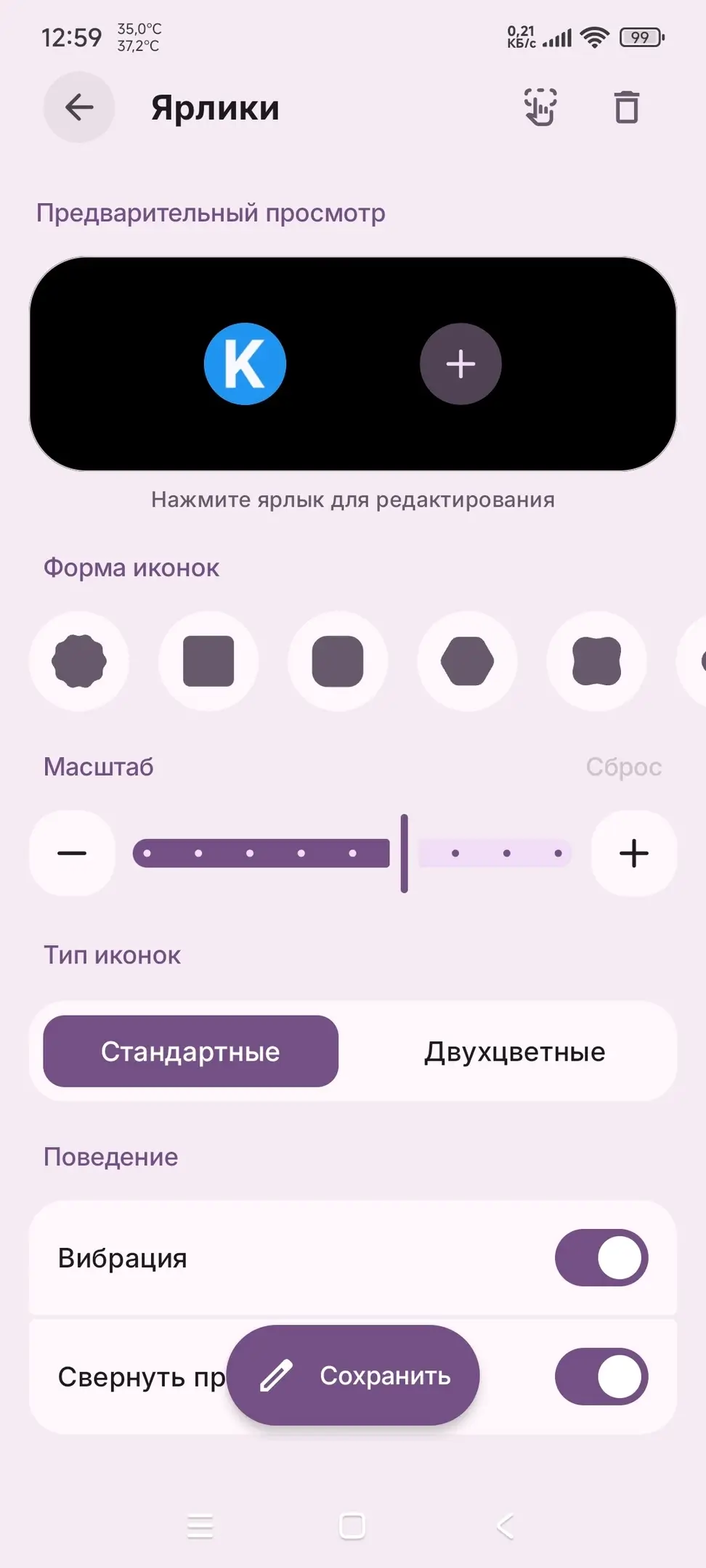Switch icon type to Двухцветные

pos(514,1051)
